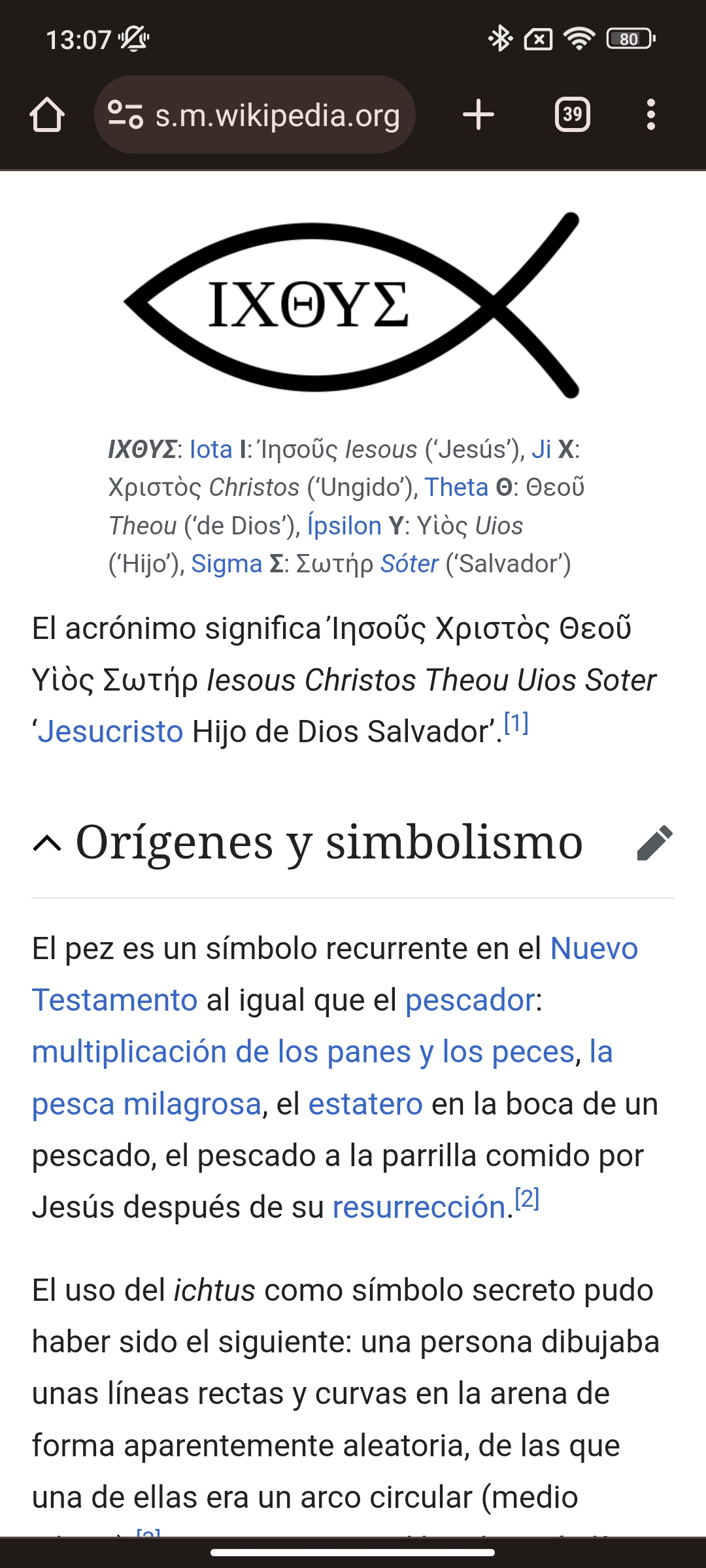The height and width of the screenshot is (1568, 706).
Task: Follow the Sóter link in the caption
Action: tap(409, 564)
